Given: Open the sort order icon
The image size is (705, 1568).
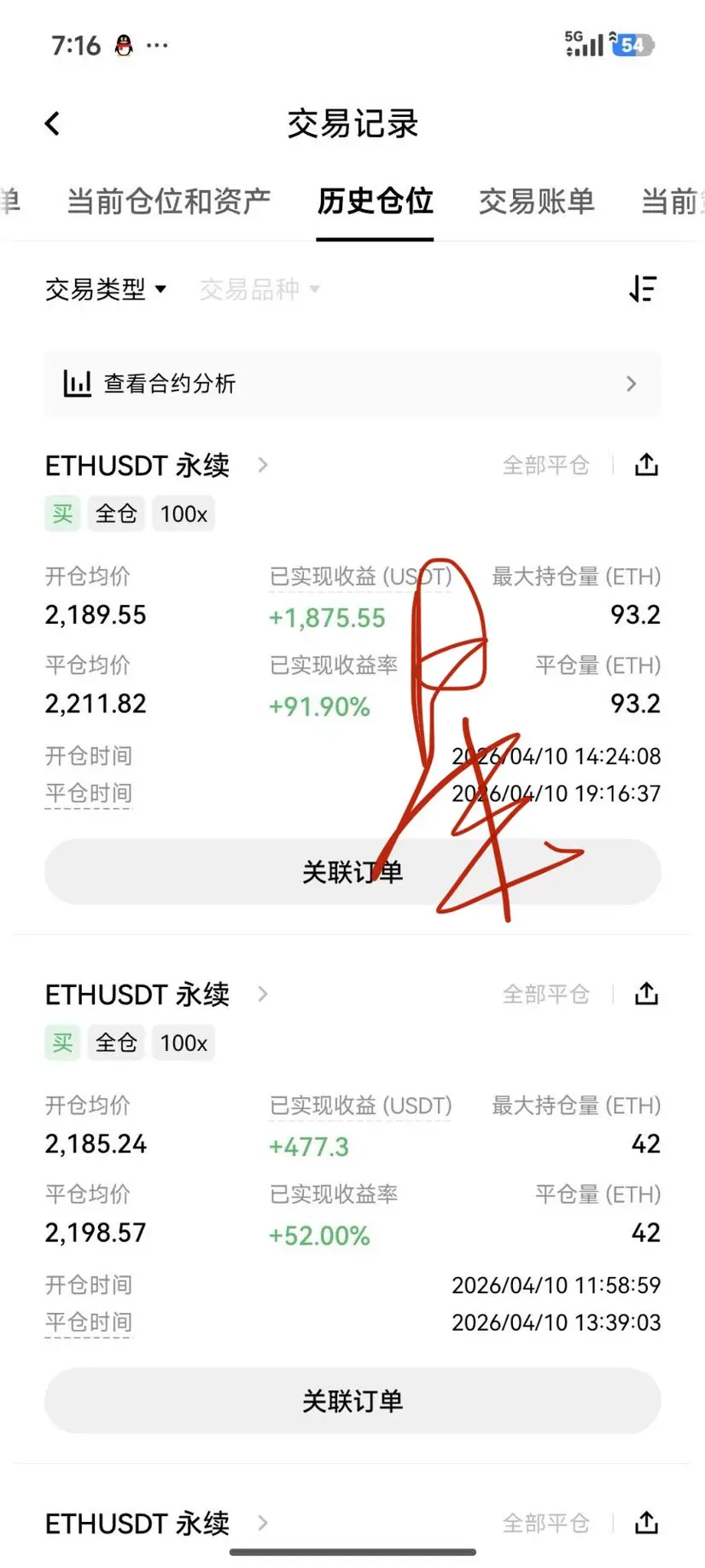Looking at the screenshot, I should pyautogui.click(x=643, y=289).
